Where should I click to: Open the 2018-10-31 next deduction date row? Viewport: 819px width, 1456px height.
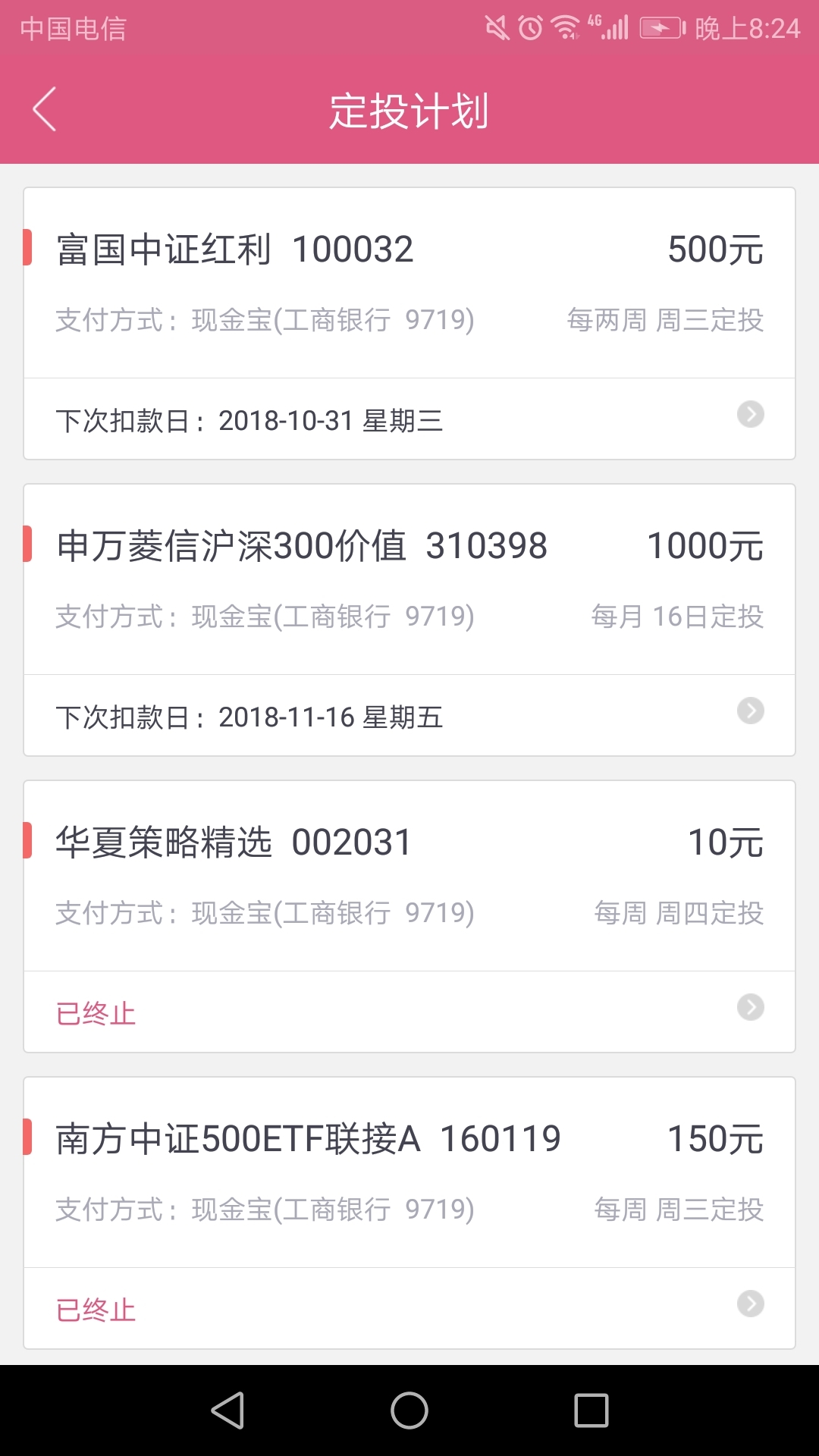[409, 419]
